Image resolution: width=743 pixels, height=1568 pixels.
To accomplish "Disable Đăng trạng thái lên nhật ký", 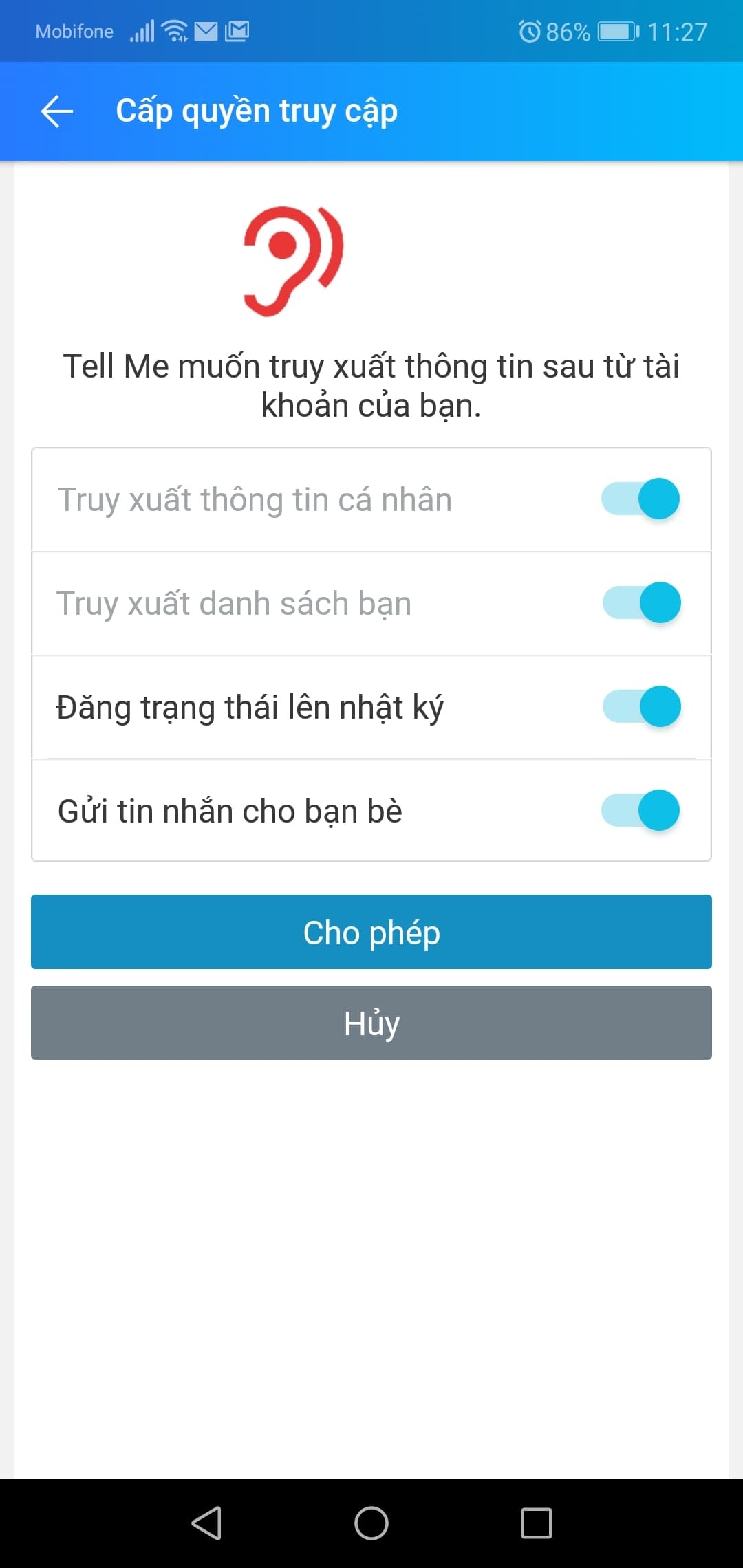I will (x=642, y=706).
